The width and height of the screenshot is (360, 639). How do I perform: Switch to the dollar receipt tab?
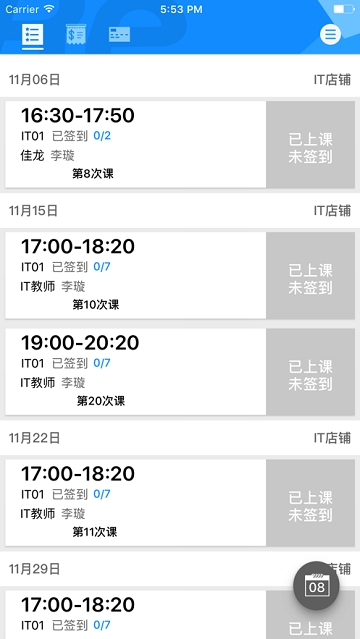click(x=76, y=35)
